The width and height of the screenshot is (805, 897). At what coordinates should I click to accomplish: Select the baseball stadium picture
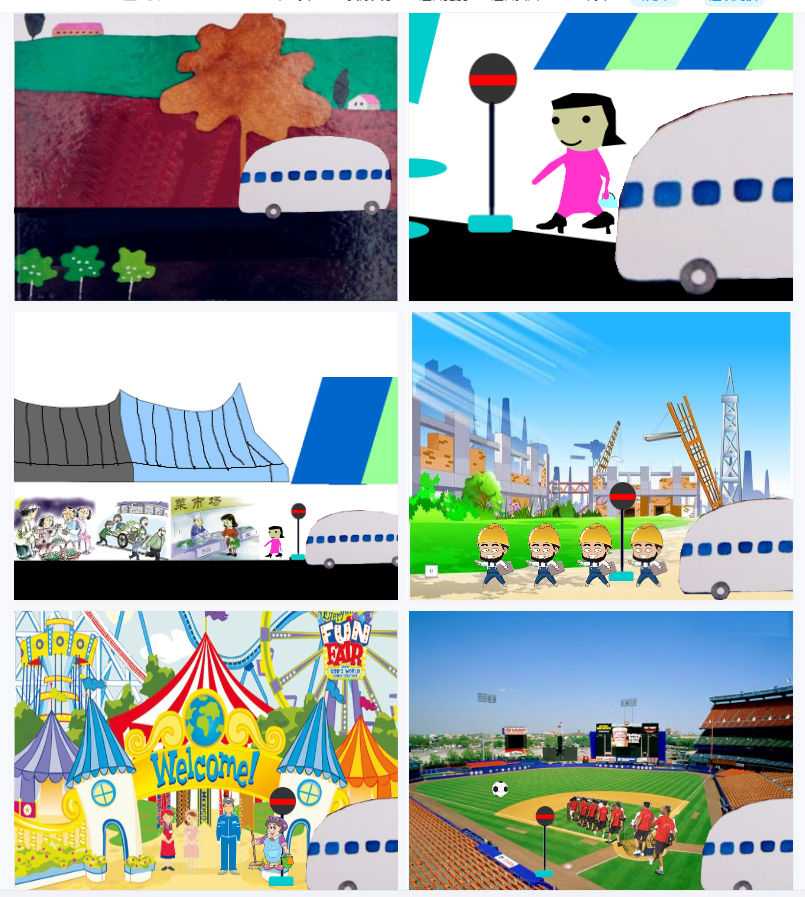[600, 750]
